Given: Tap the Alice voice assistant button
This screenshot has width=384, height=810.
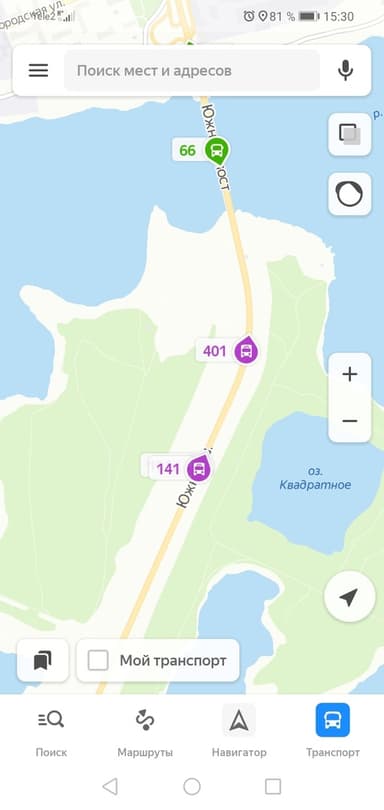Looking at the screenshot, I should [x=350, y=194].
